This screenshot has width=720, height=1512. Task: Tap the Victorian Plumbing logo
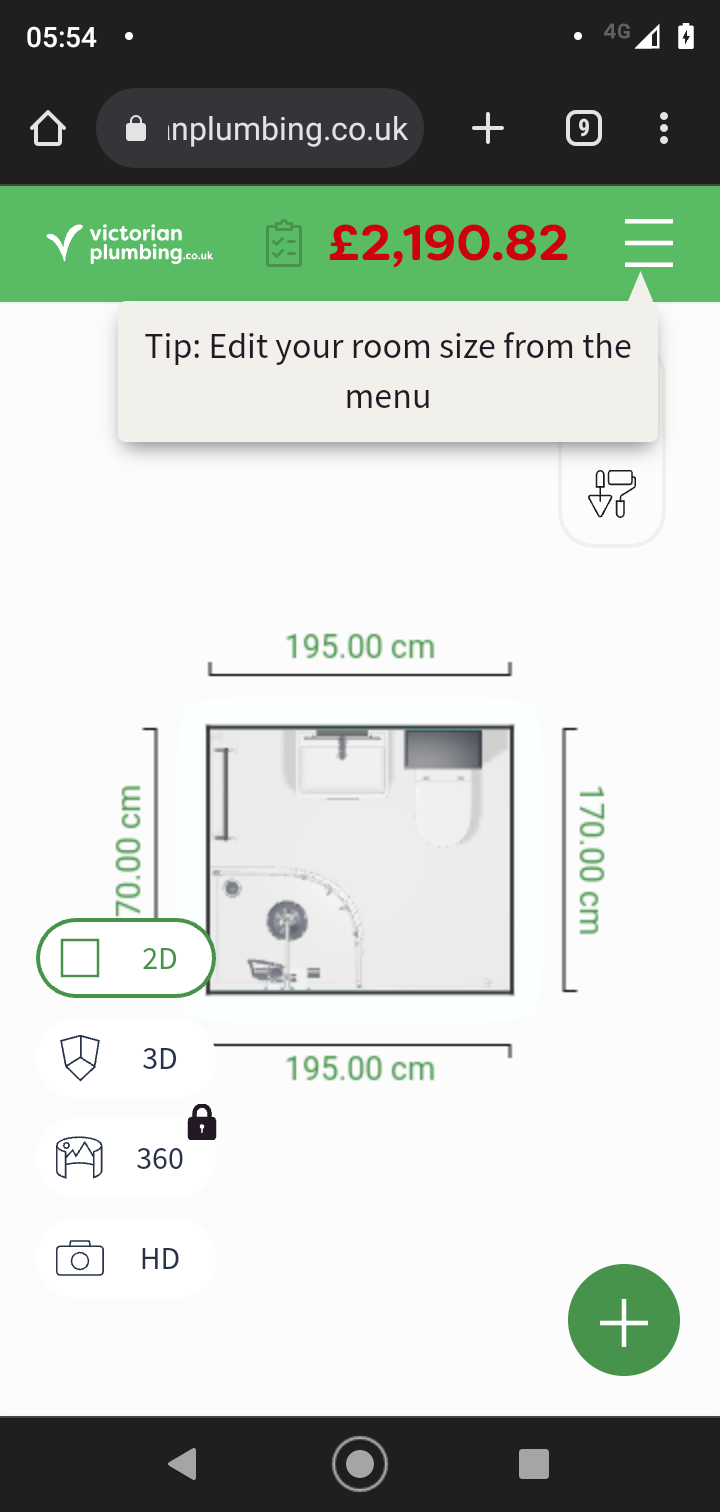pyautogui.click(x=130, y=244)
